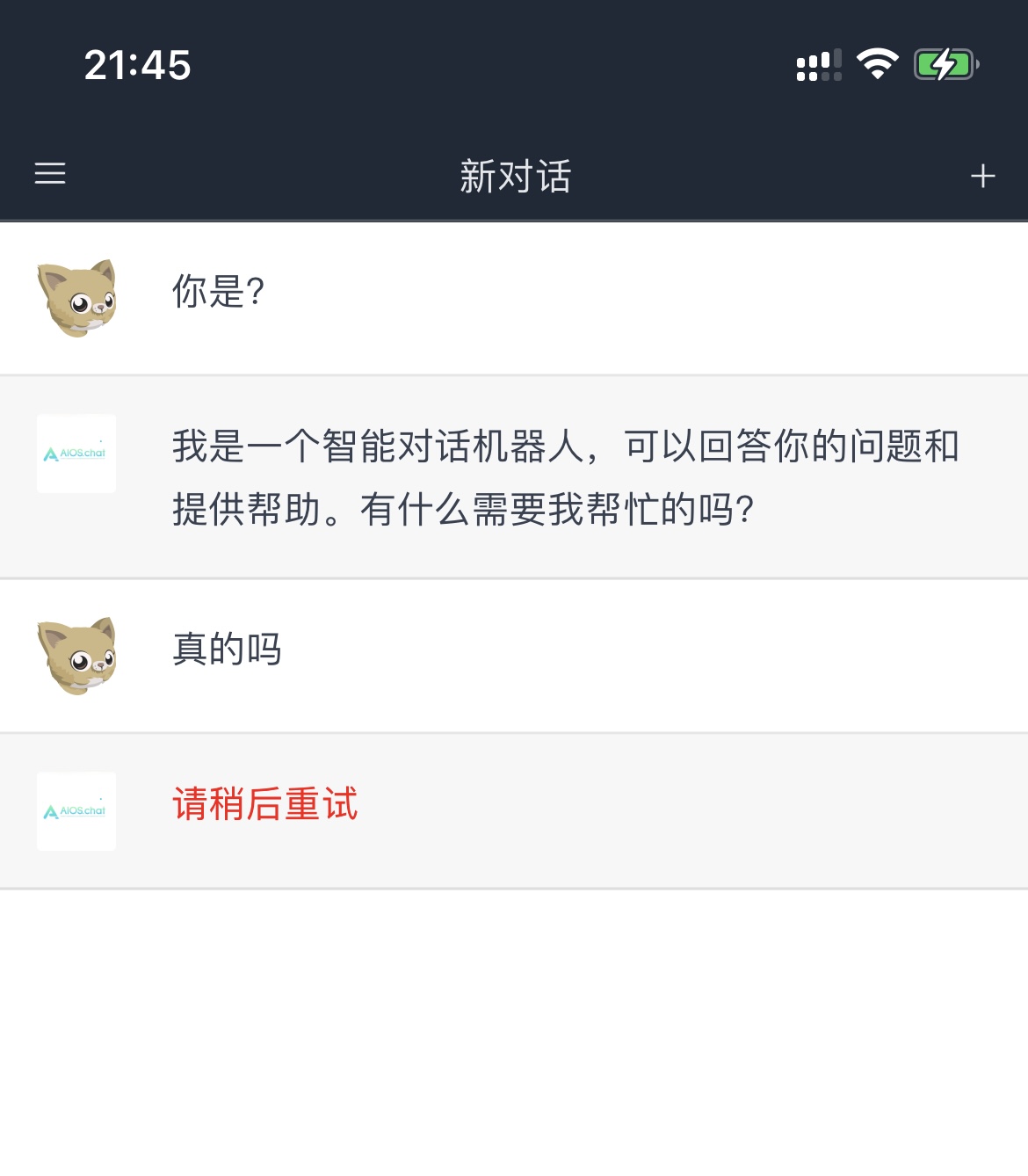This screenshot has height=1176, width=1028.
Task: Expand the navigation drawer from the menu button
Action: pos(50,174)
